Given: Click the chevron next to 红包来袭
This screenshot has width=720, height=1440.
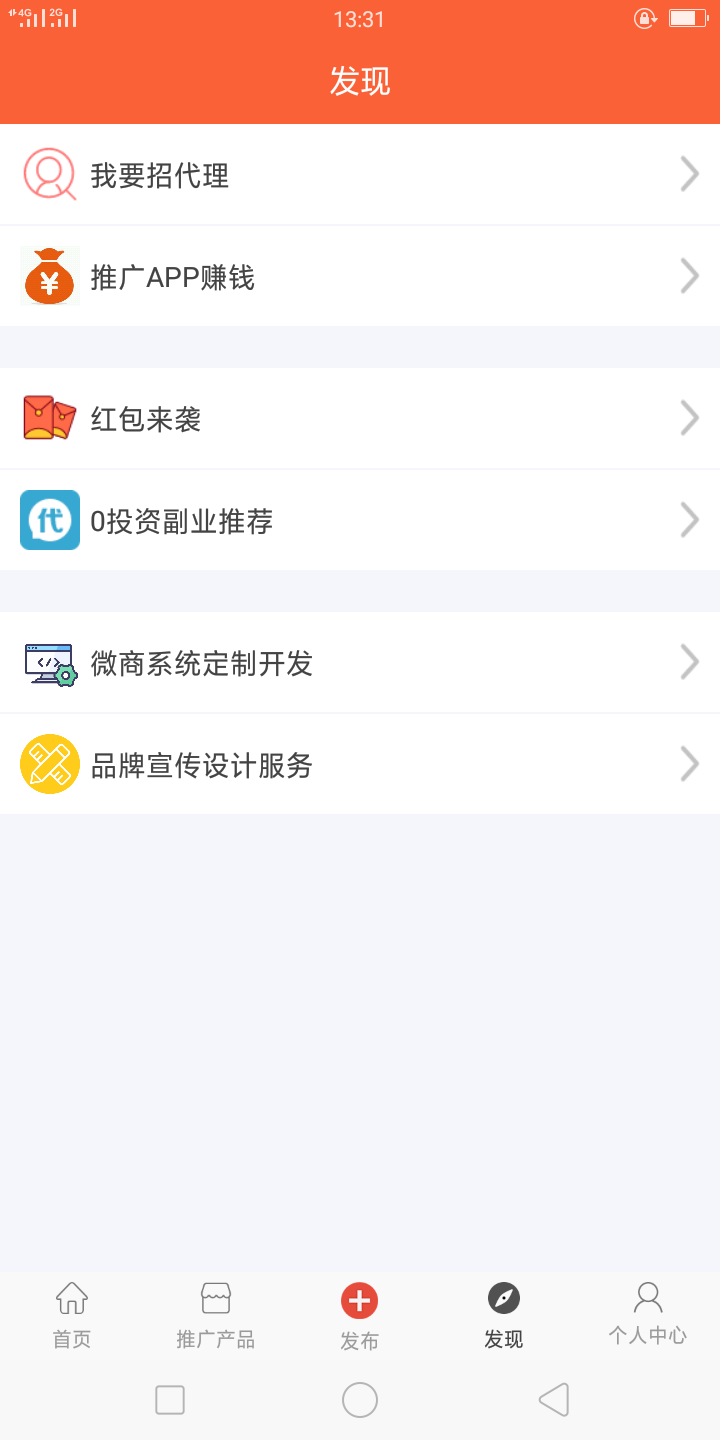Looking at the screenshot, I should [689, 418].
